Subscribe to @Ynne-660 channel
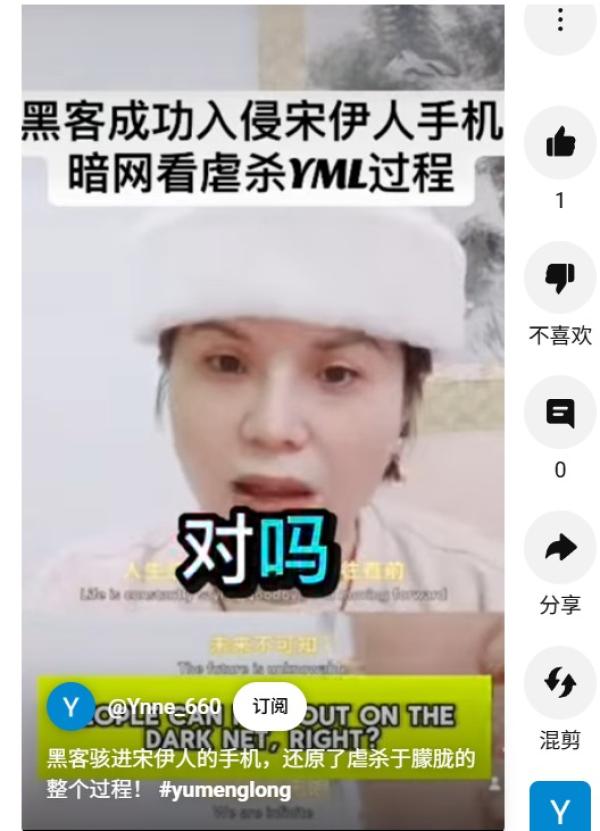Image resolution: width=600 pixels, height=831 pixels. point(270,707)
